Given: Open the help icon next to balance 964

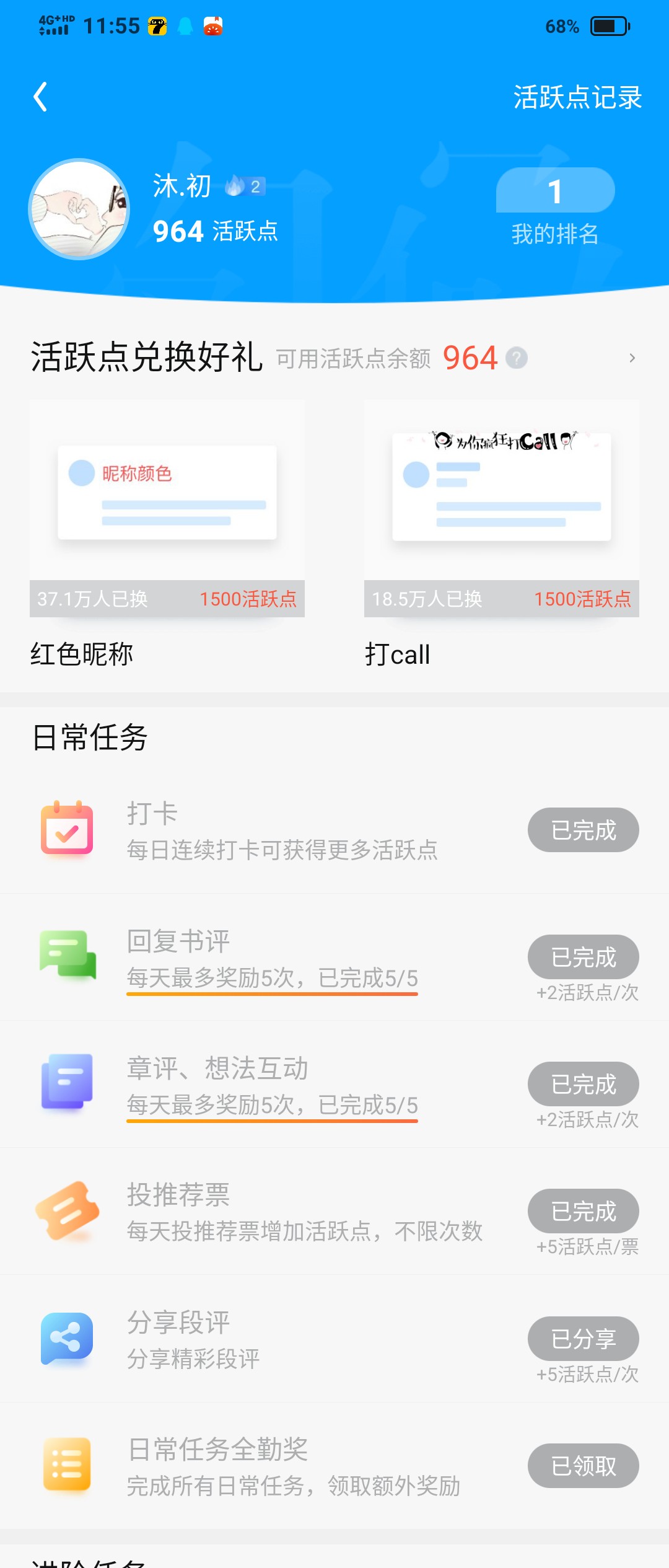Looking at the screenshot, I should click(516, 358).
